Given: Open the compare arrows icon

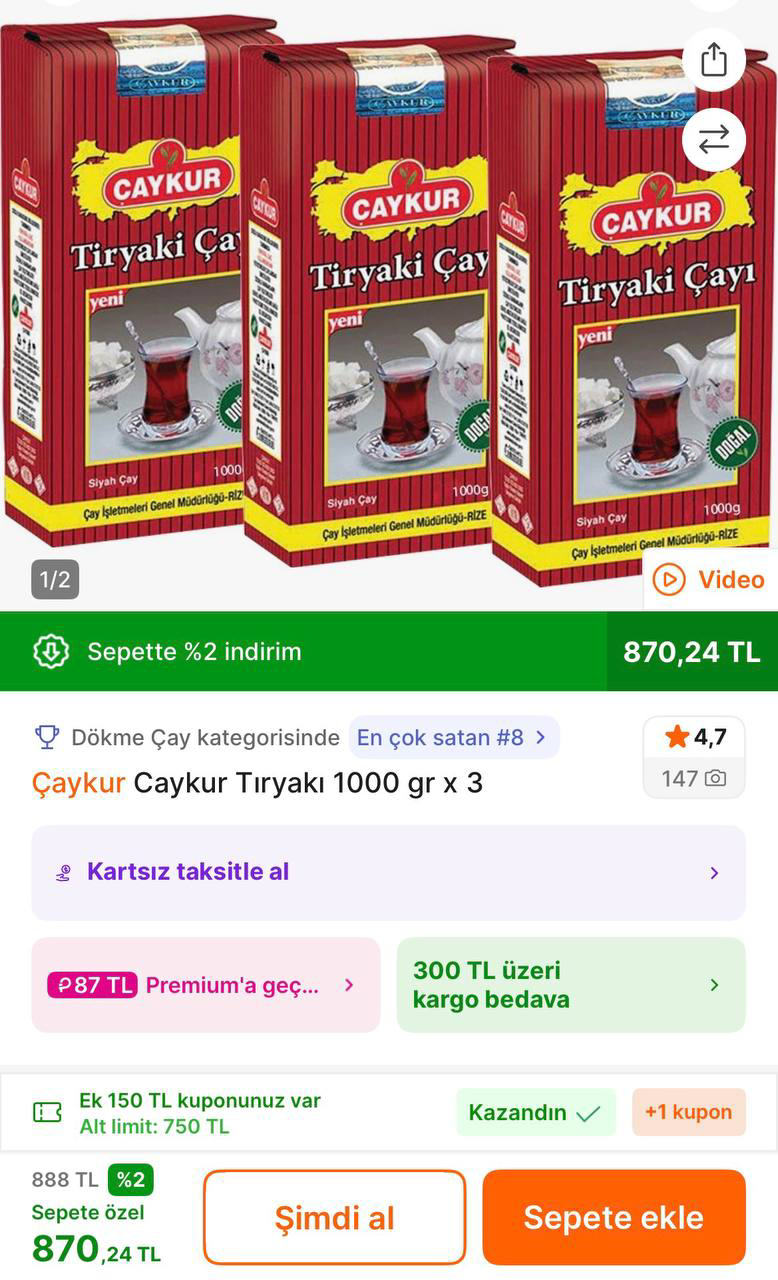Looking at the screenshot, I should [x=713, y=140].
